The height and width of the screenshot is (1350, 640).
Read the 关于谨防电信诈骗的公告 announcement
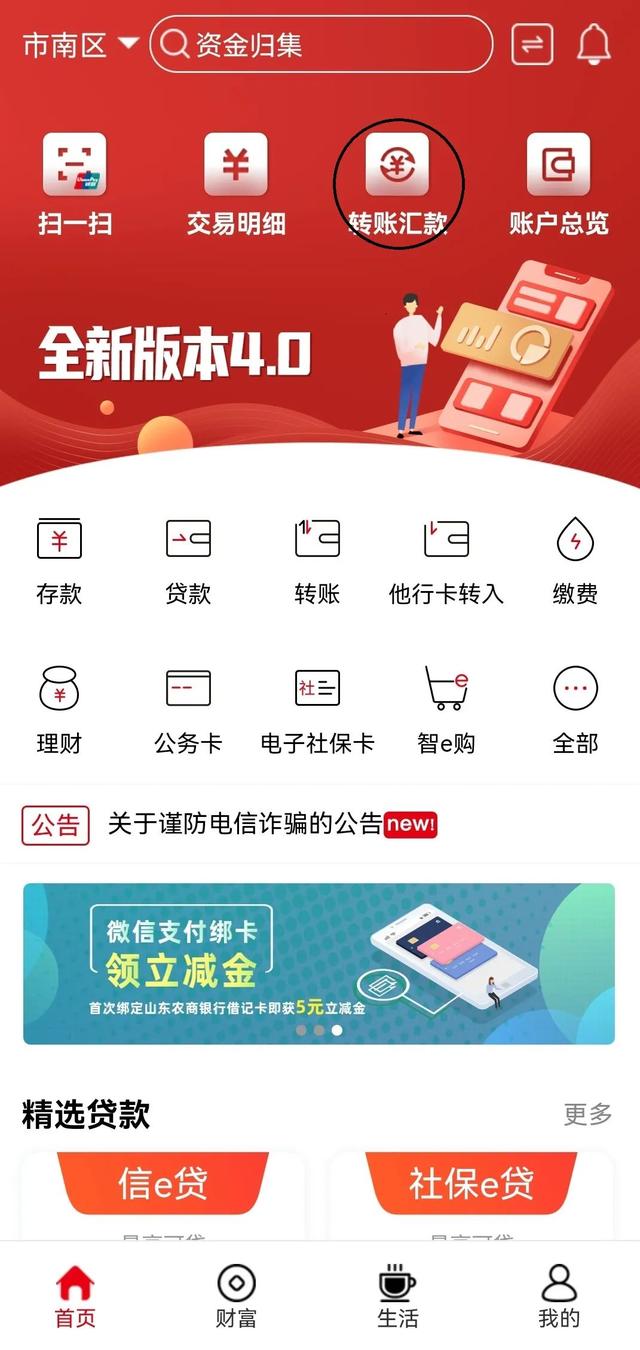coord(245,825)
